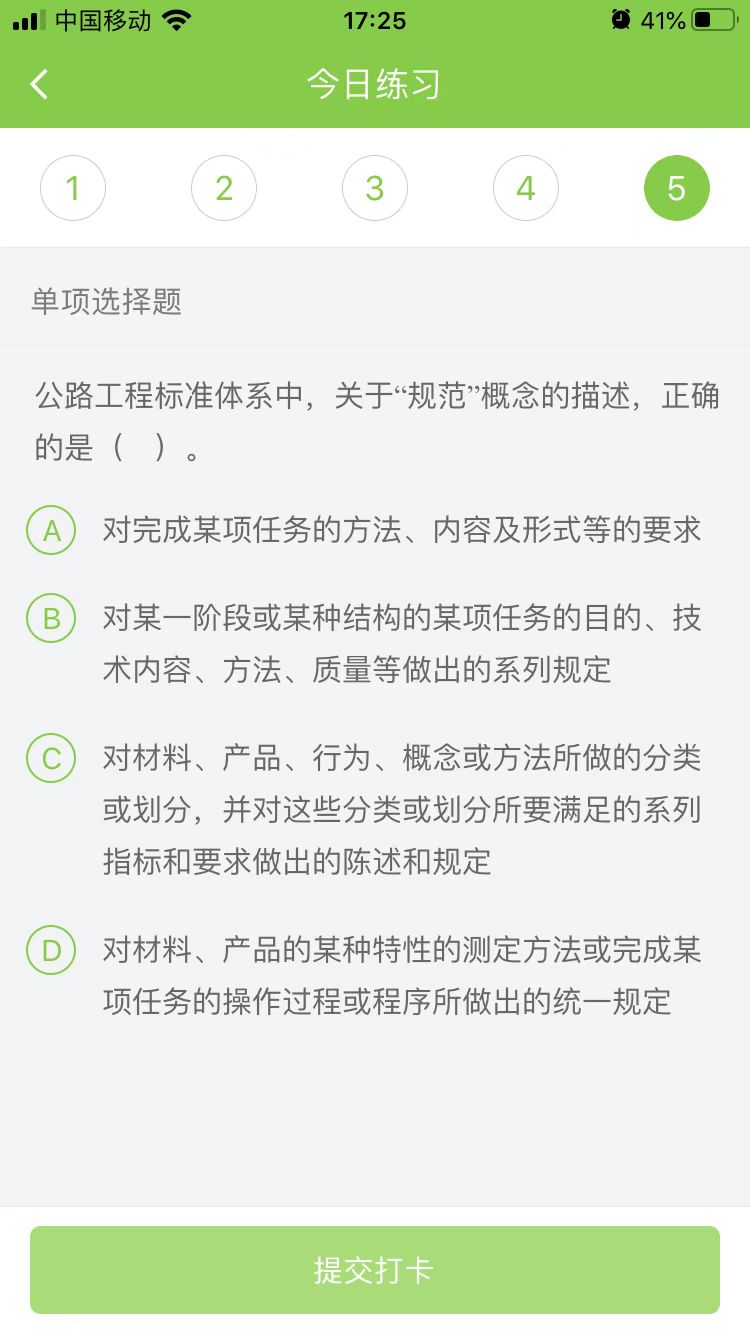750x1334 pixels.
Task: Mark answer option D
Action: pos(52,950)
